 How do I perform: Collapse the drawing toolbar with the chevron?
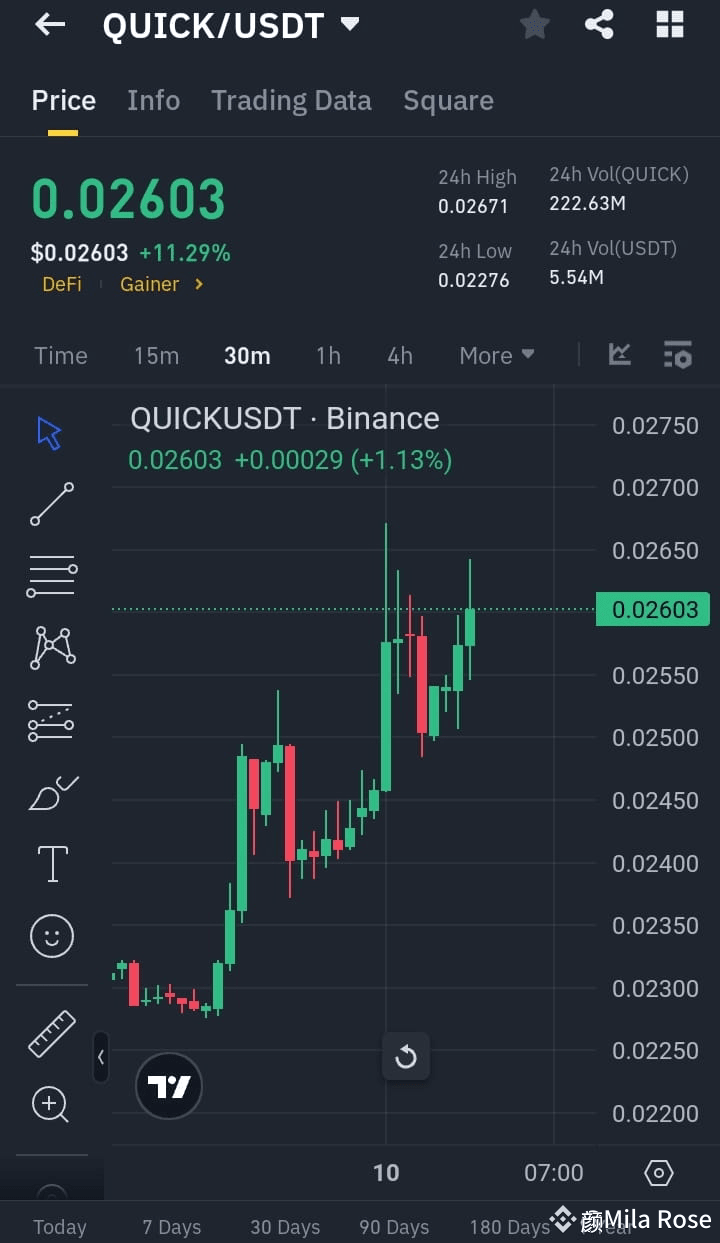101,1057
